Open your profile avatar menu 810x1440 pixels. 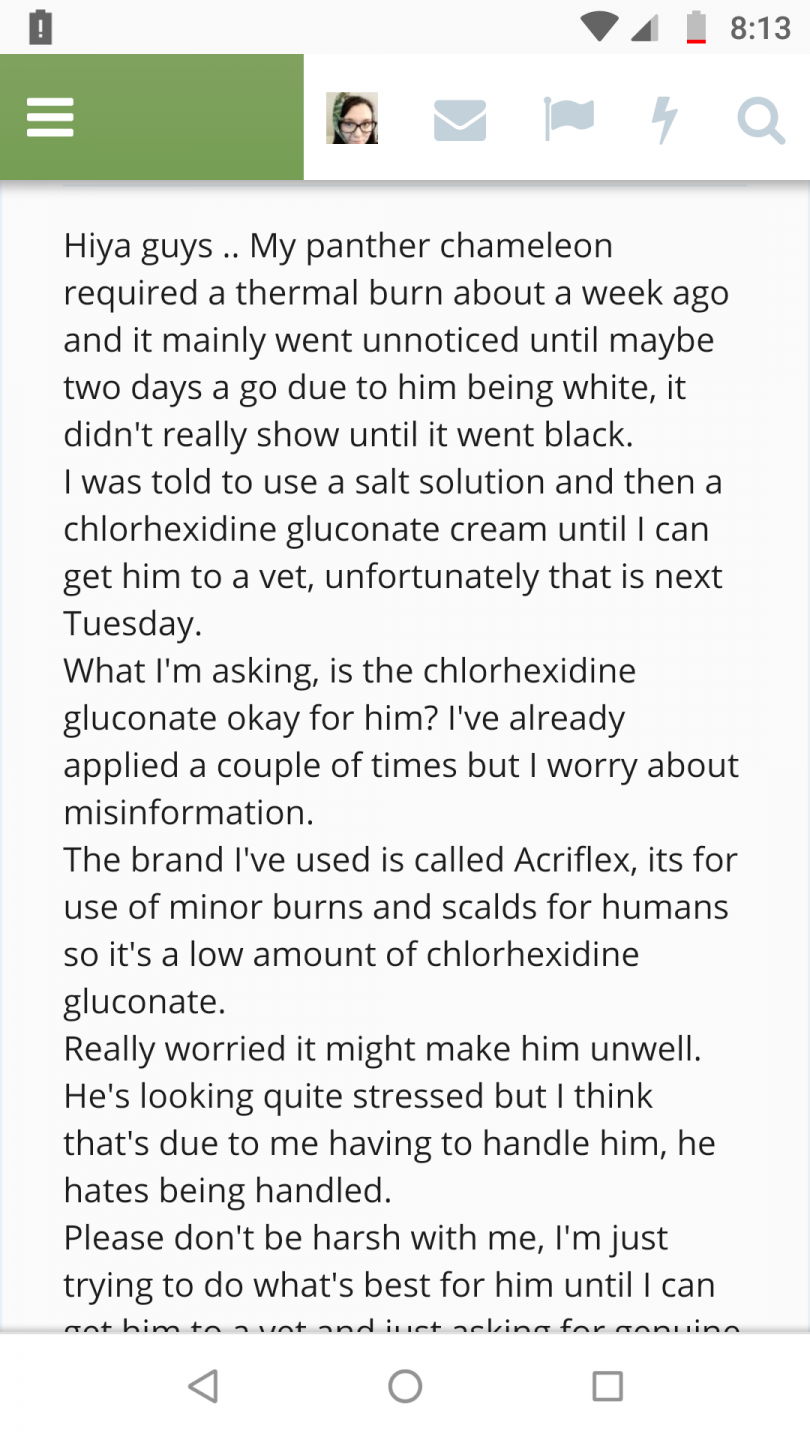352,118
